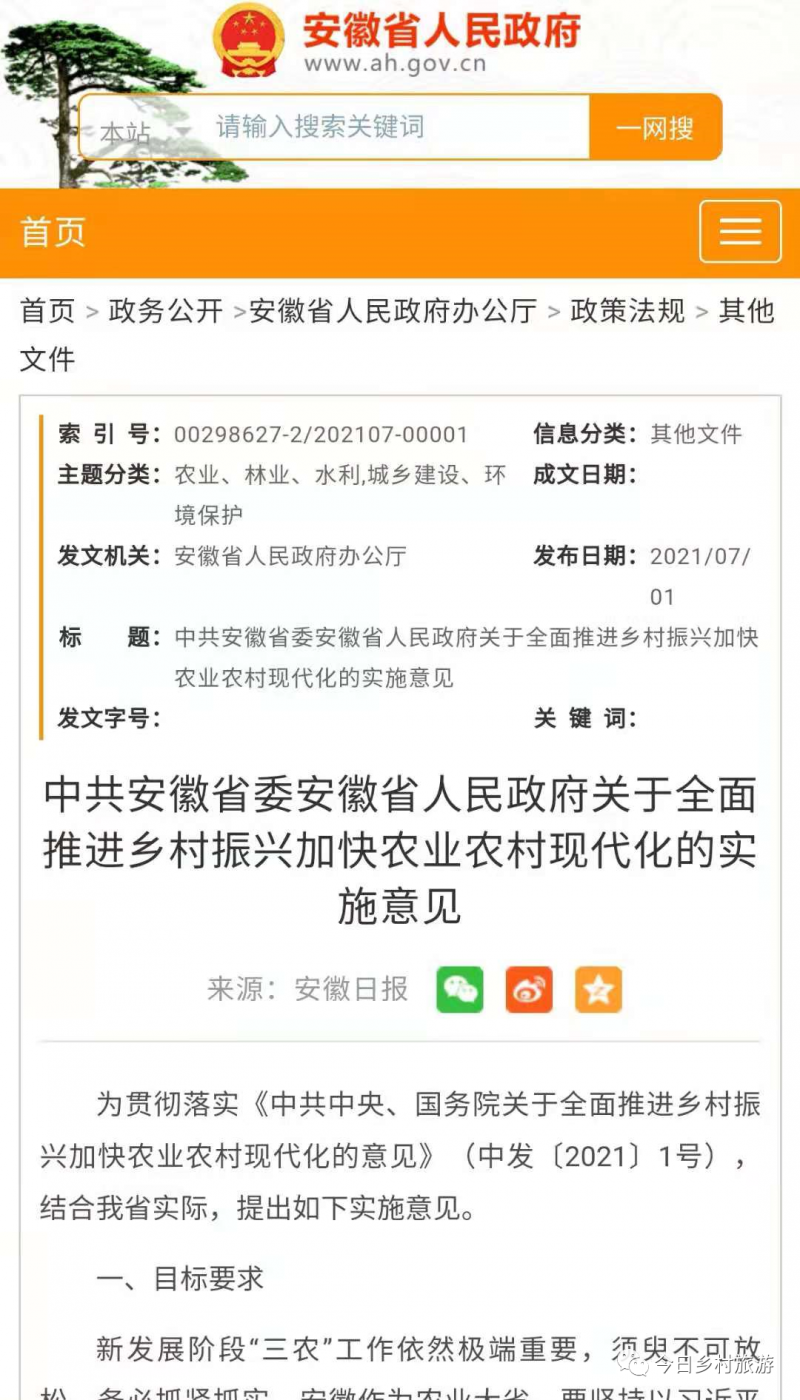Open the 政策法规 breadcrumb link

pyautogui.click(x=627, y=311)
